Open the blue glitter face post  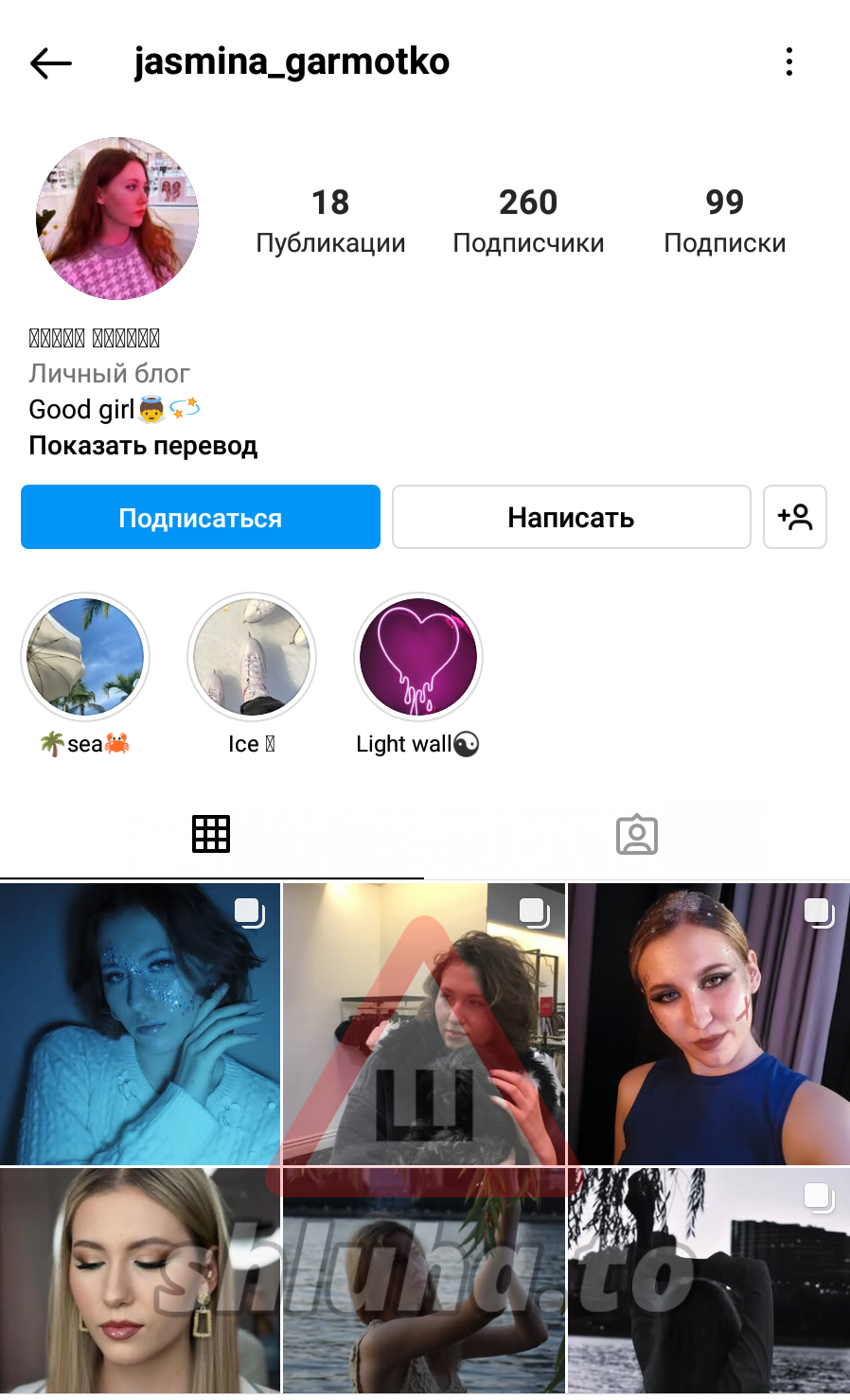(x=140, y=1024)
